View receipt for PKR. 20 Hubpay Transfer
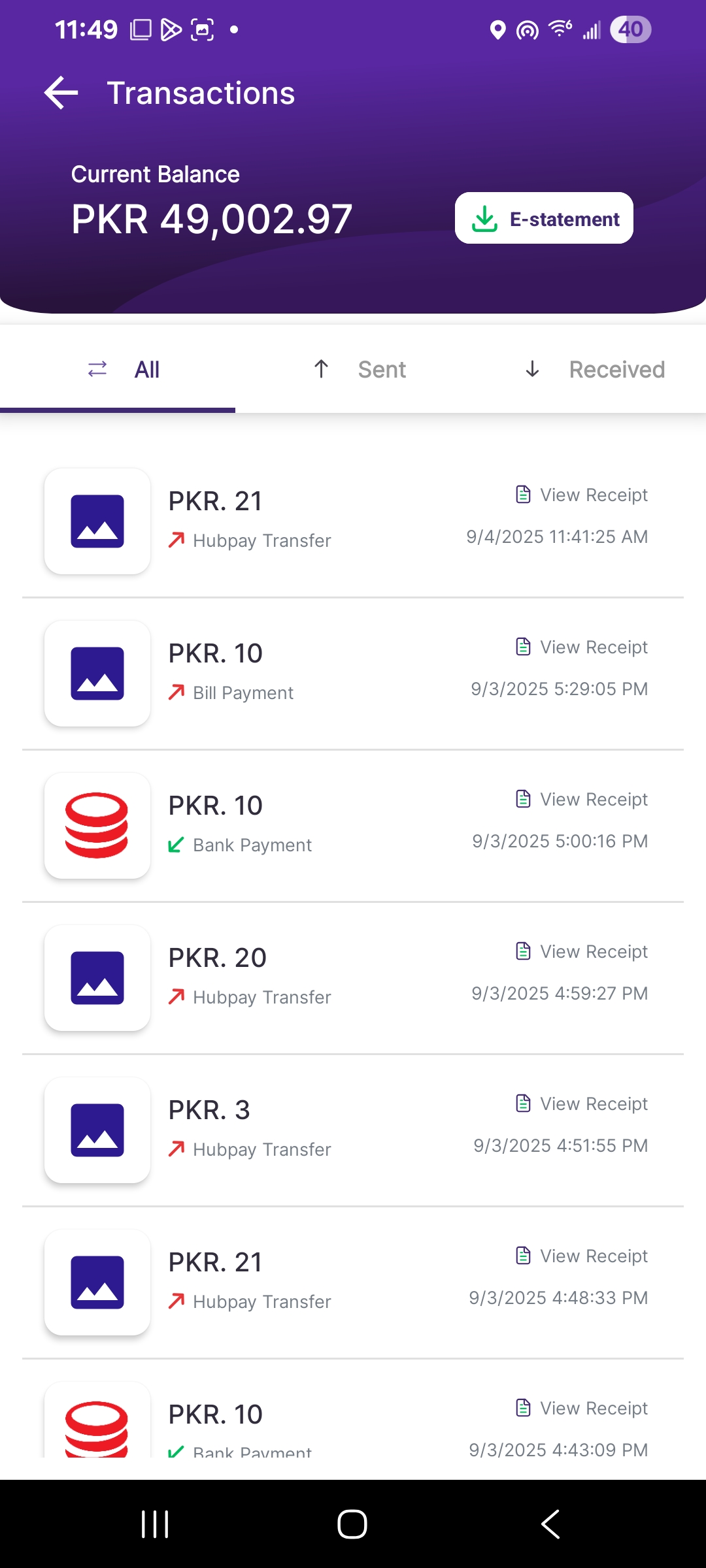The image size is (706, 1568). [x=582, y=952]
